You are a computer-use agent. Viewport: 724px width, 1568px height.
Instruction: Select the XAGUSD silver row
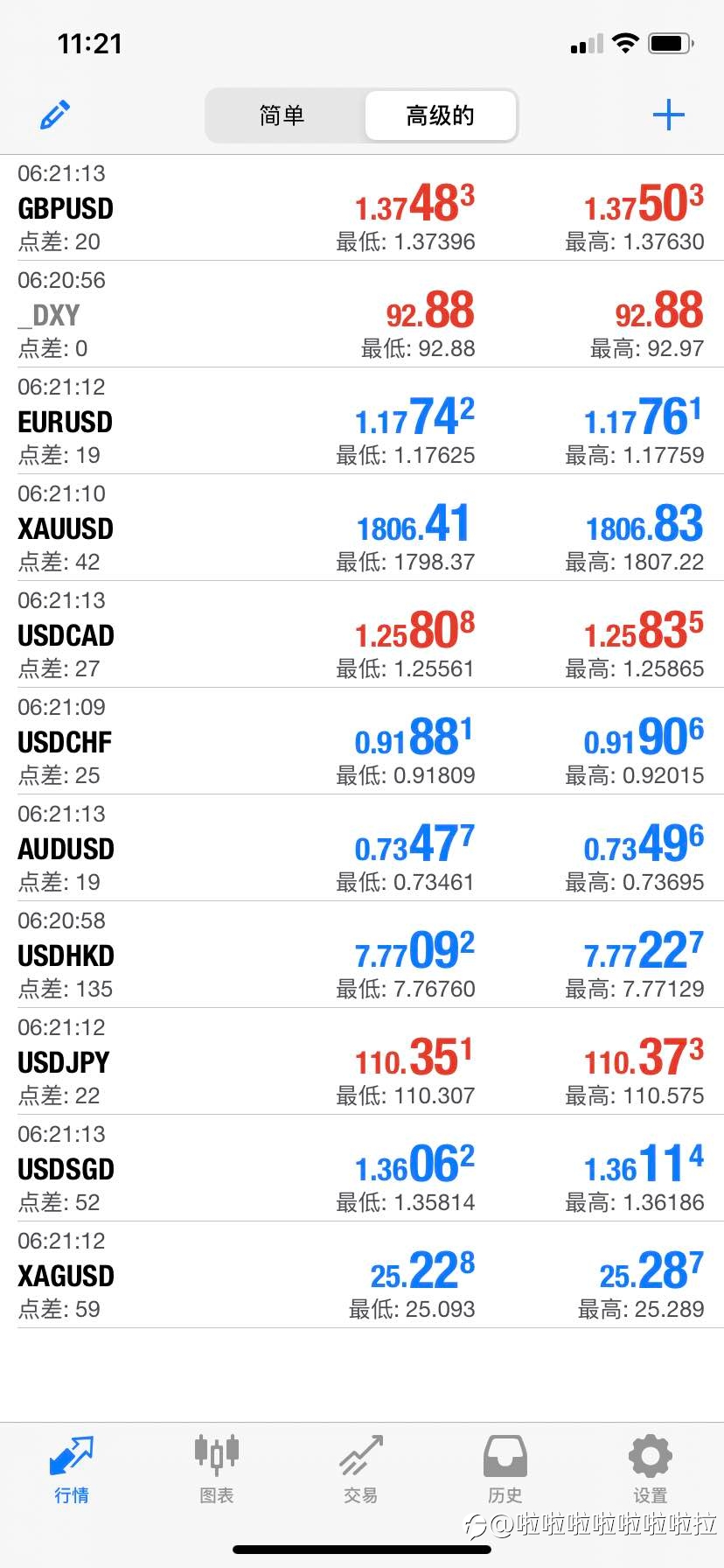[362, 1275]
